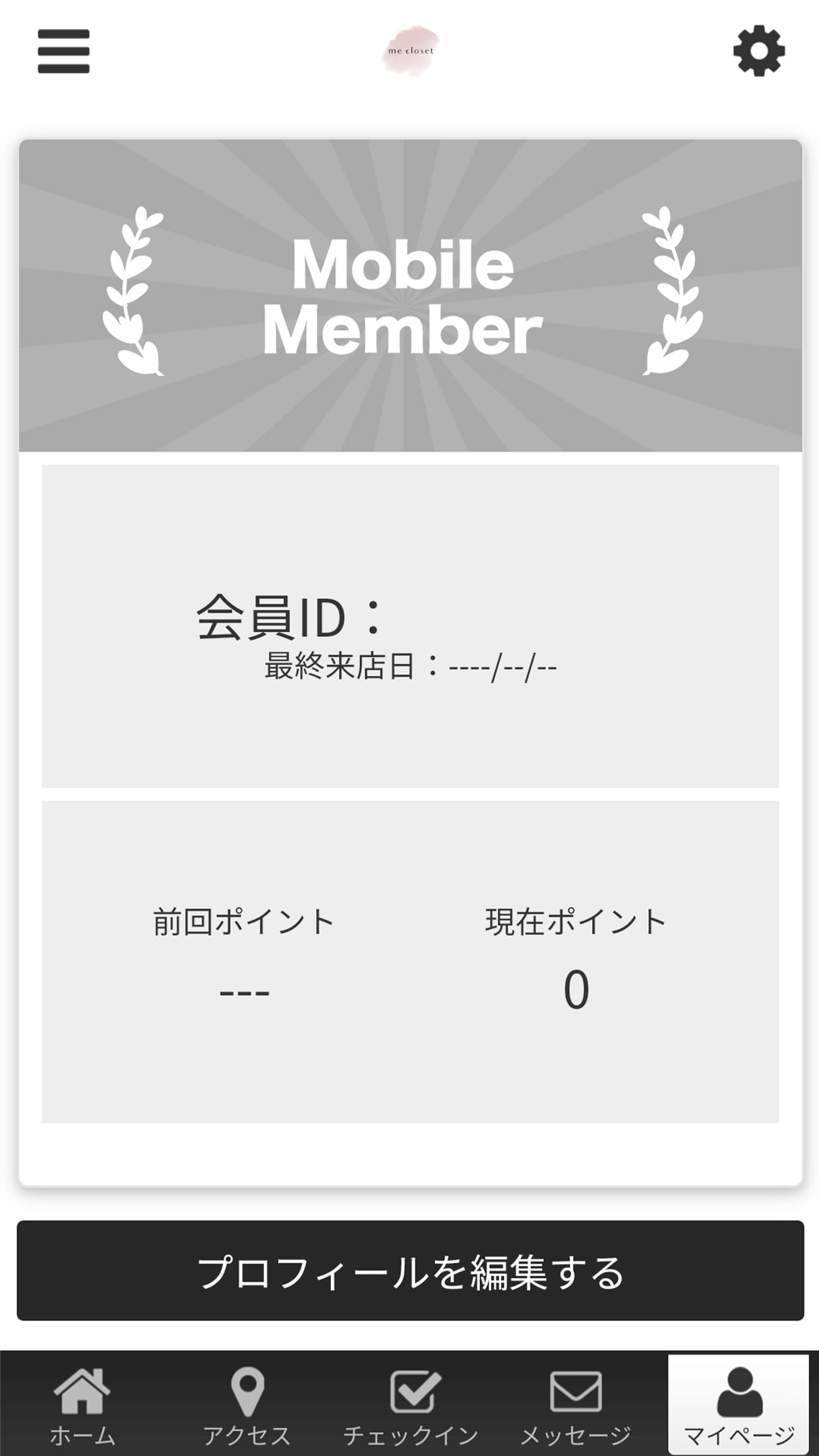This screenshot has height=1456, width=819.
Task: Open the メッセージ tab
Action: coord(575,1411)
